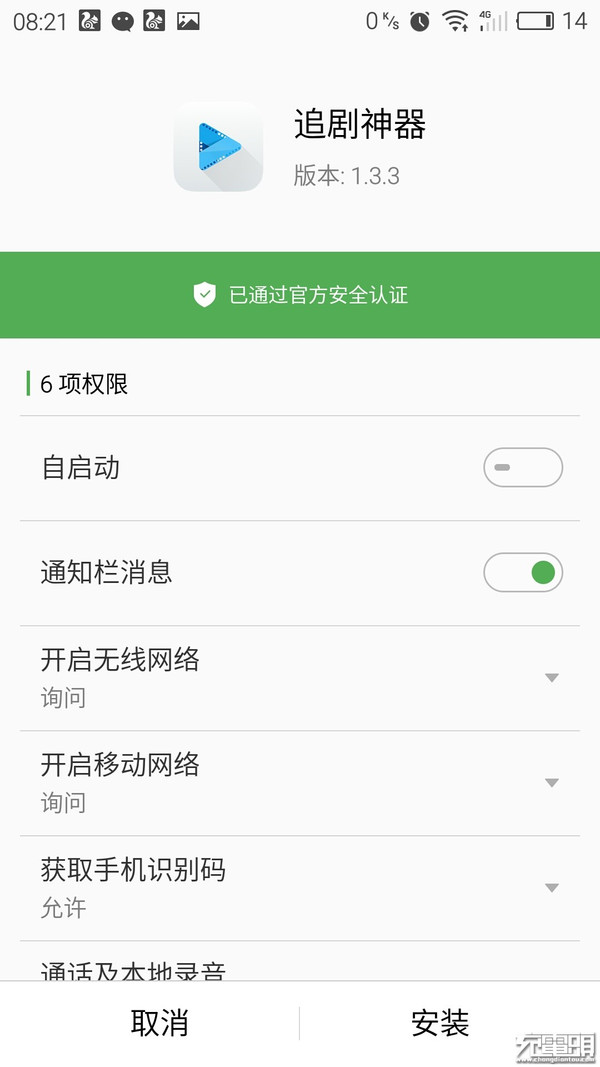Change the 获取手机识别码 permission setting
600x1067 pixels.
click(x=299, y=888)
